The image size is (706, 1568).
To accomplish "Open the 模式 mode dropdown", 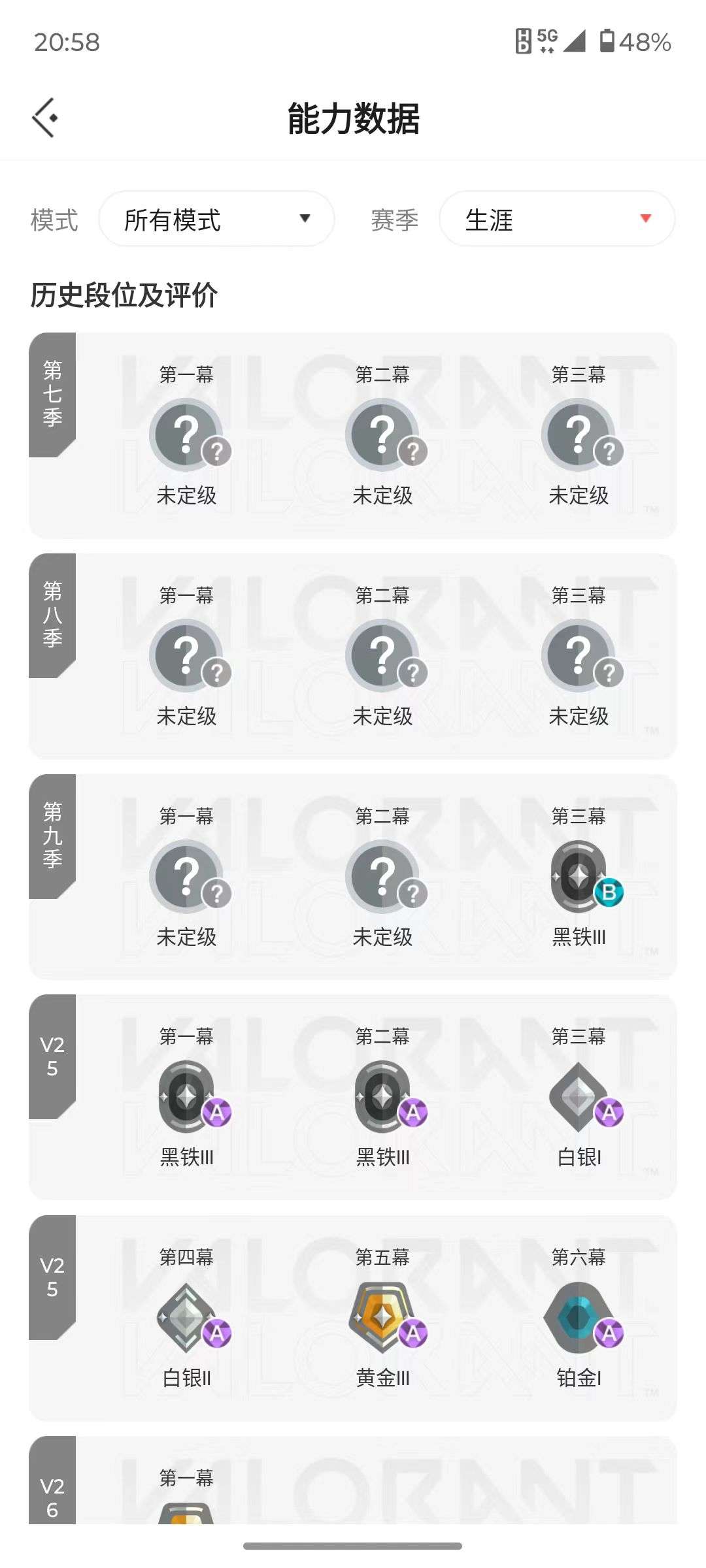I will pos(216,219).
